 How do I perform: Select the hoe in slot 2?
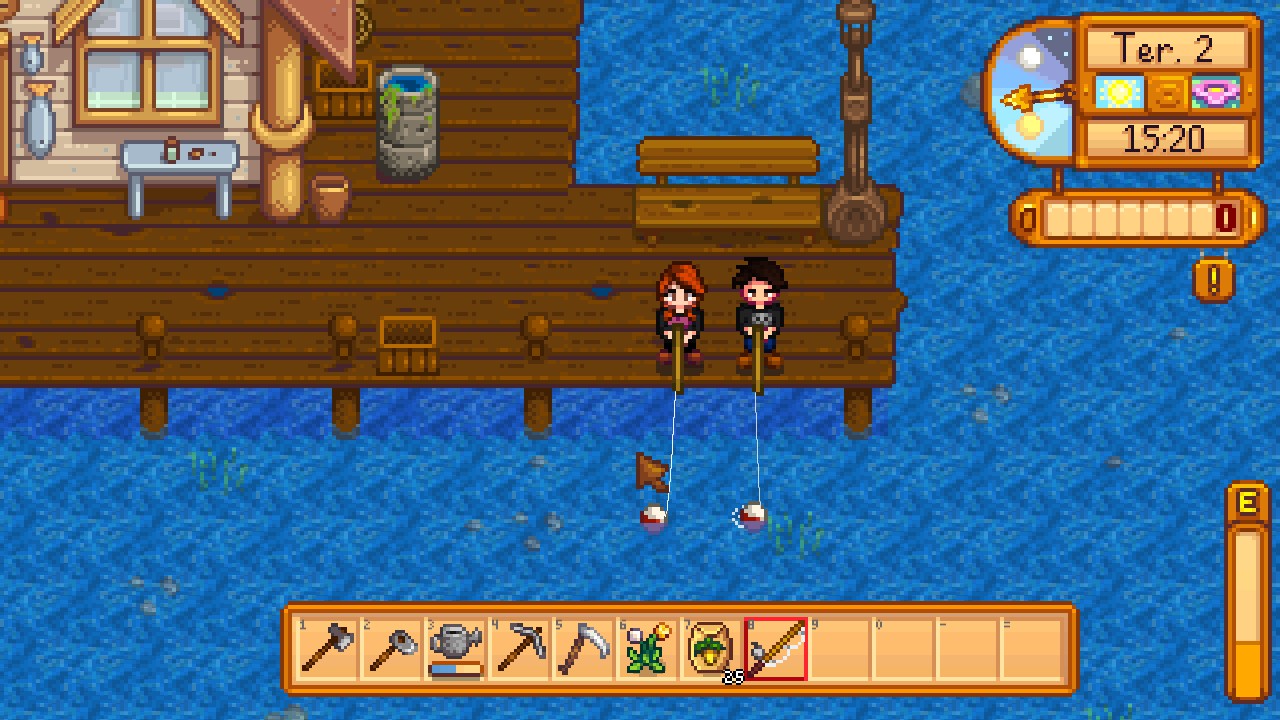pyautogui.click(x=393, y=649)
